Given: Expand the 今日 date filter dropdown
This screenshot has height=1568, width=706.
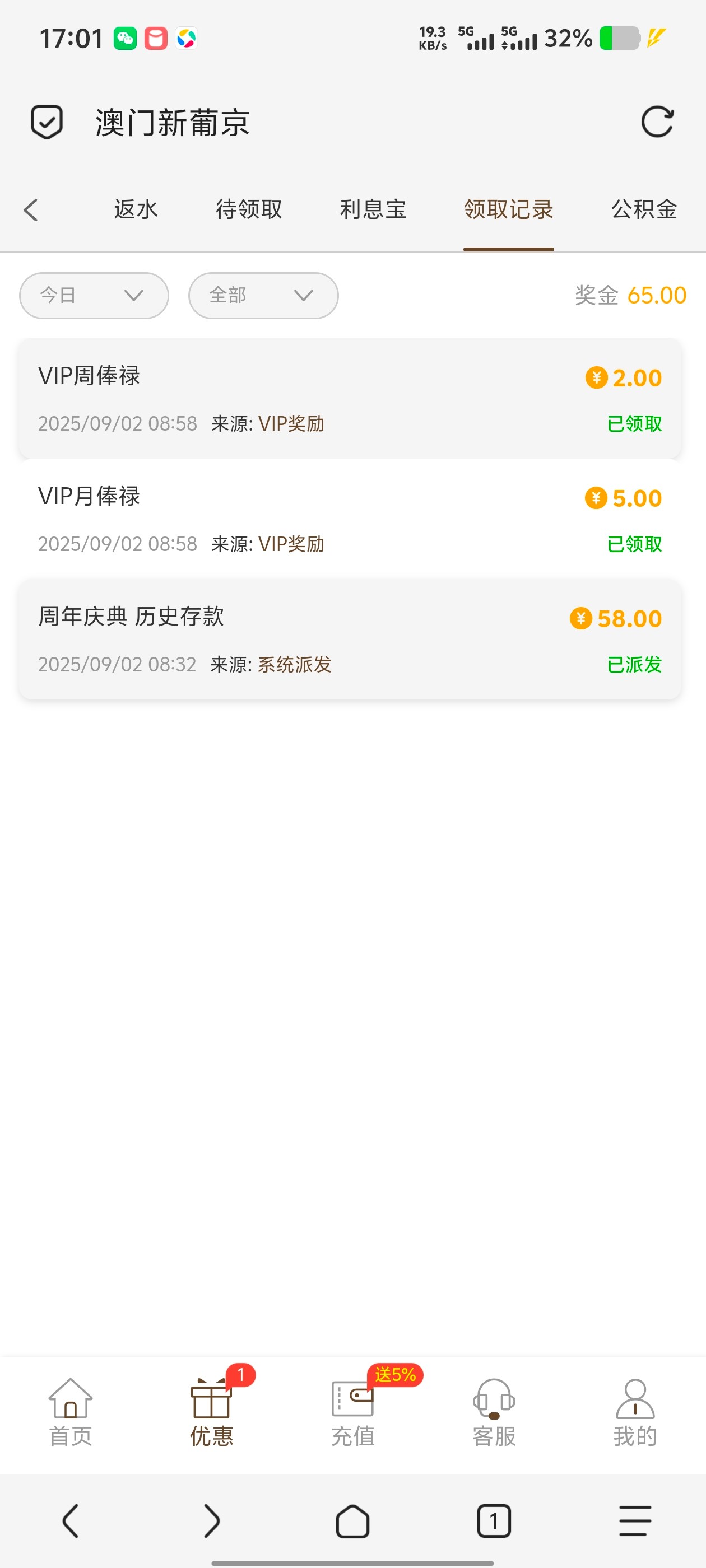Looking at the screenshot, I should (x=94, y=296).
